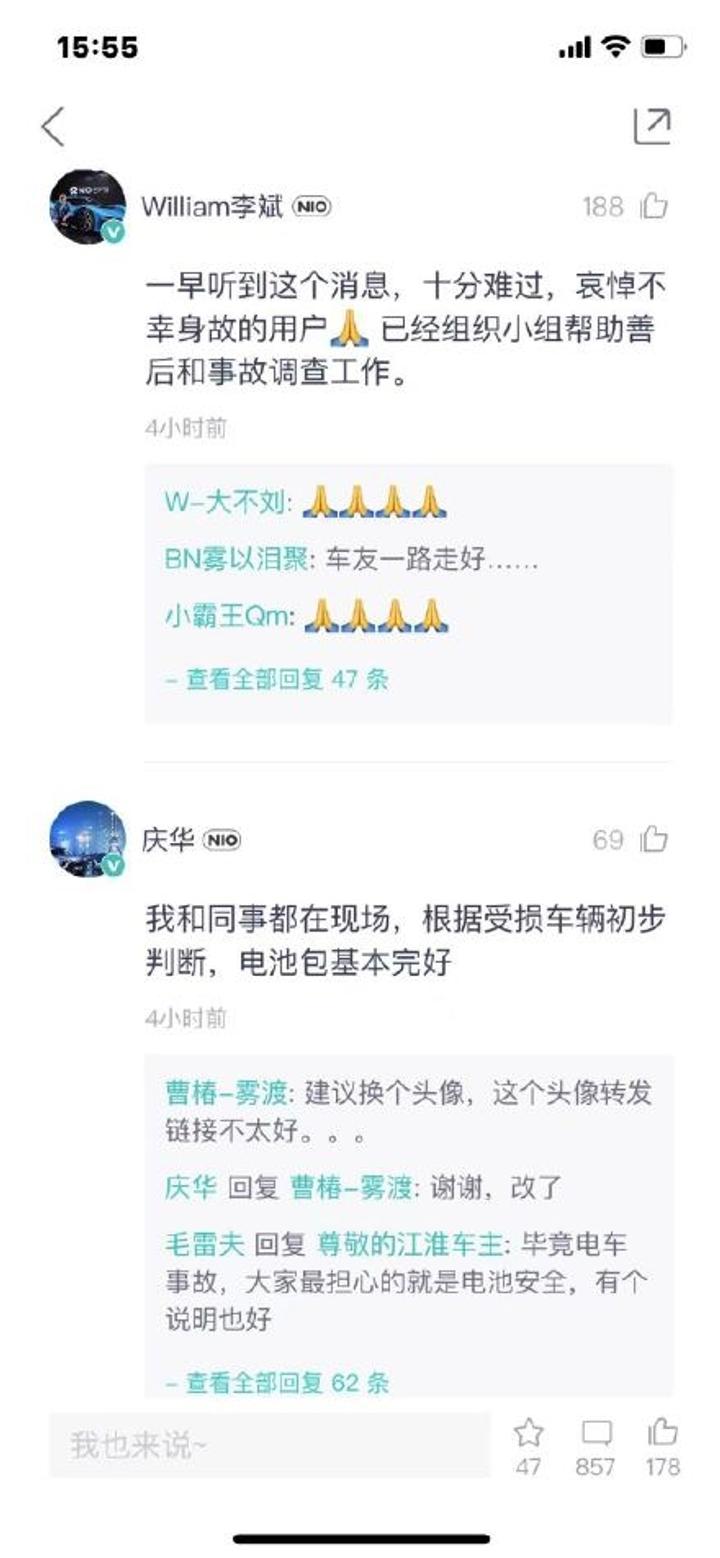This screenshot has width=720, height=1558.
Task: Open 尊敬的江淮车主's username link
Action: [x=411, y=1245]
